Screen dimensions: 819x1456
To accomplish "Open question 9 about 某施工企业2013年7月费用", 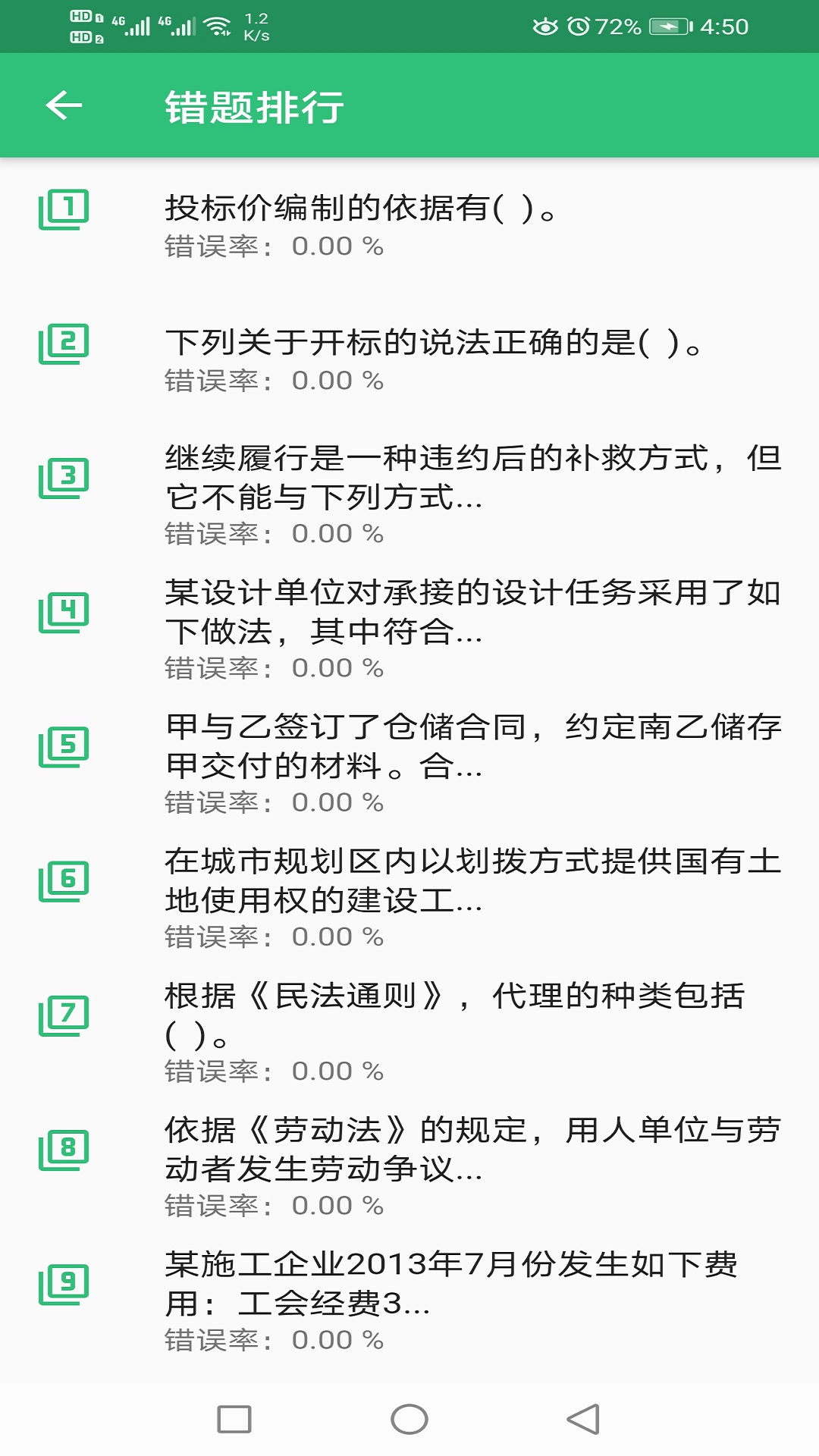I will point(409,1301).
